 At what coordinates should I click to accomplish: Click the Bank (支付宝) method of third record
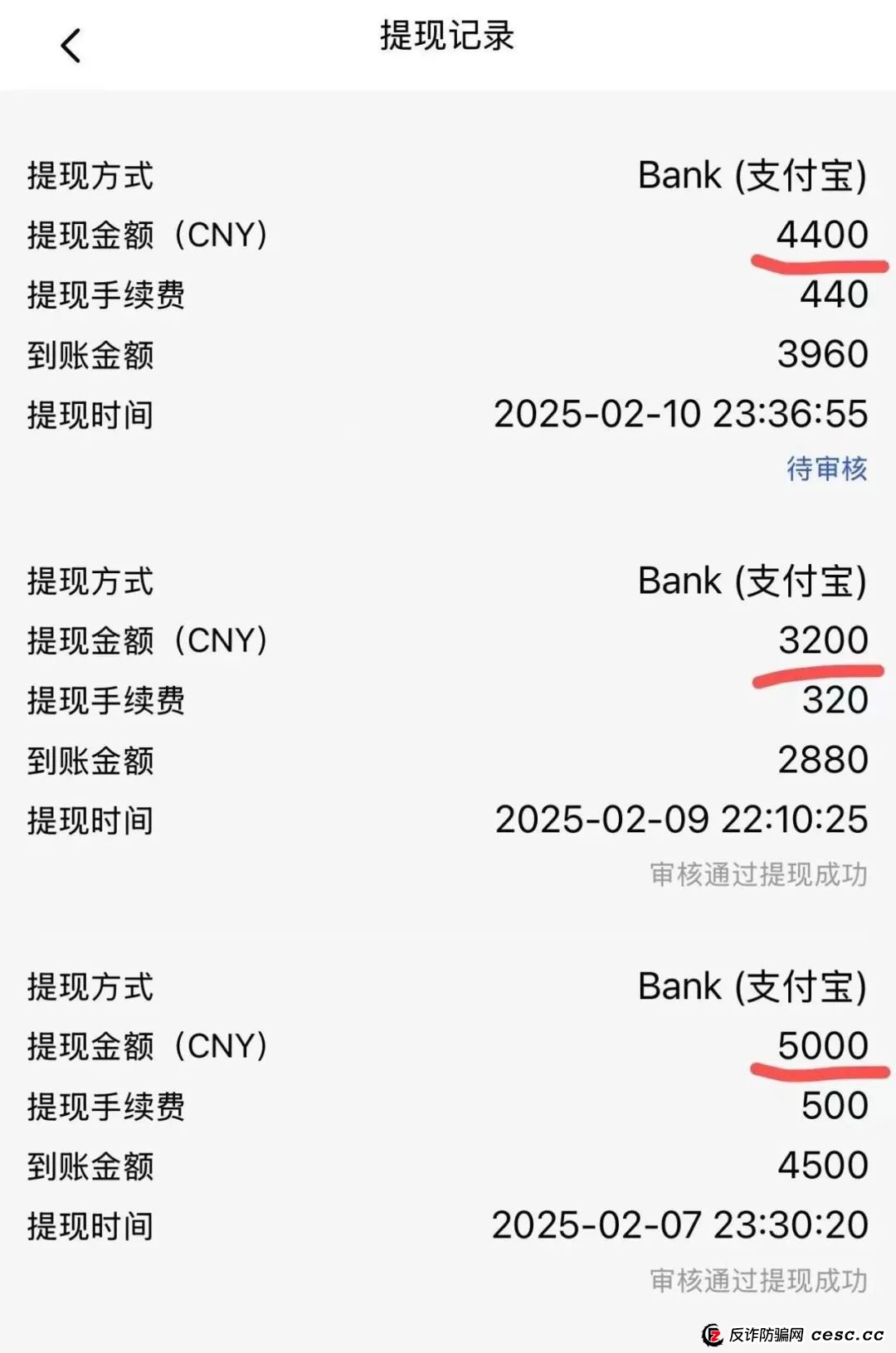click(x=753, y=986)
